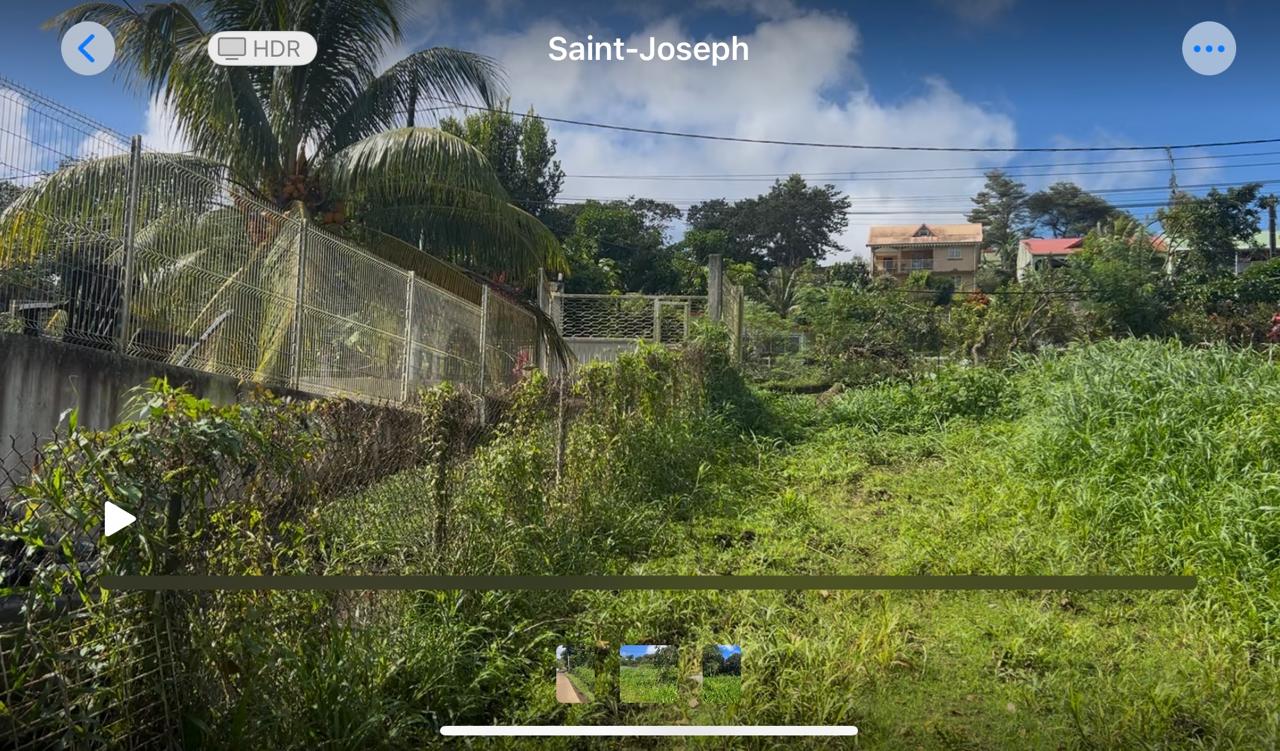1280x751 pixels.
Task: Open the rightmost thumbnail with trees
Action: tap(722, 674)
